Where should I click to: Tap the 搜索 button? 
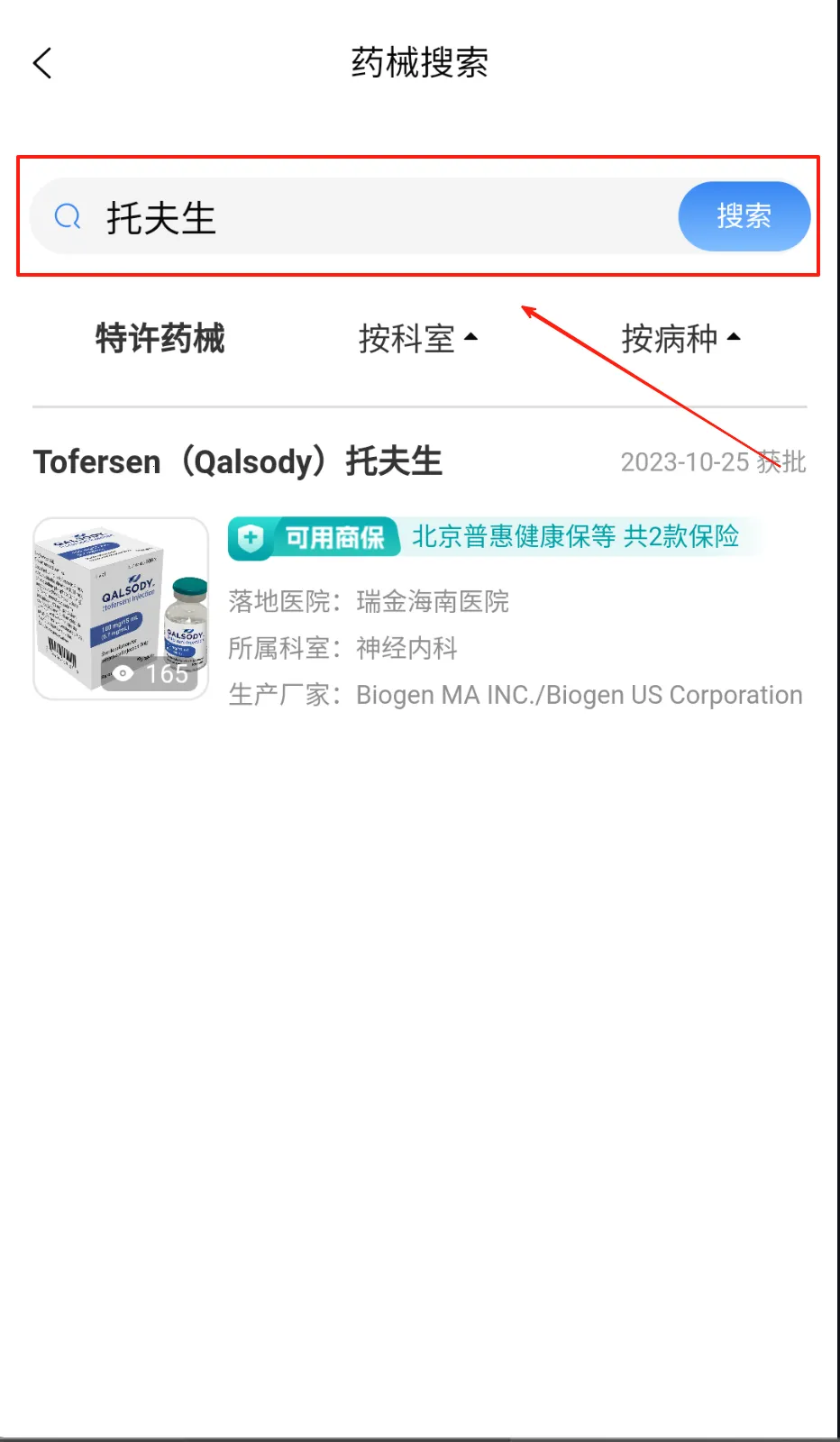744,216
